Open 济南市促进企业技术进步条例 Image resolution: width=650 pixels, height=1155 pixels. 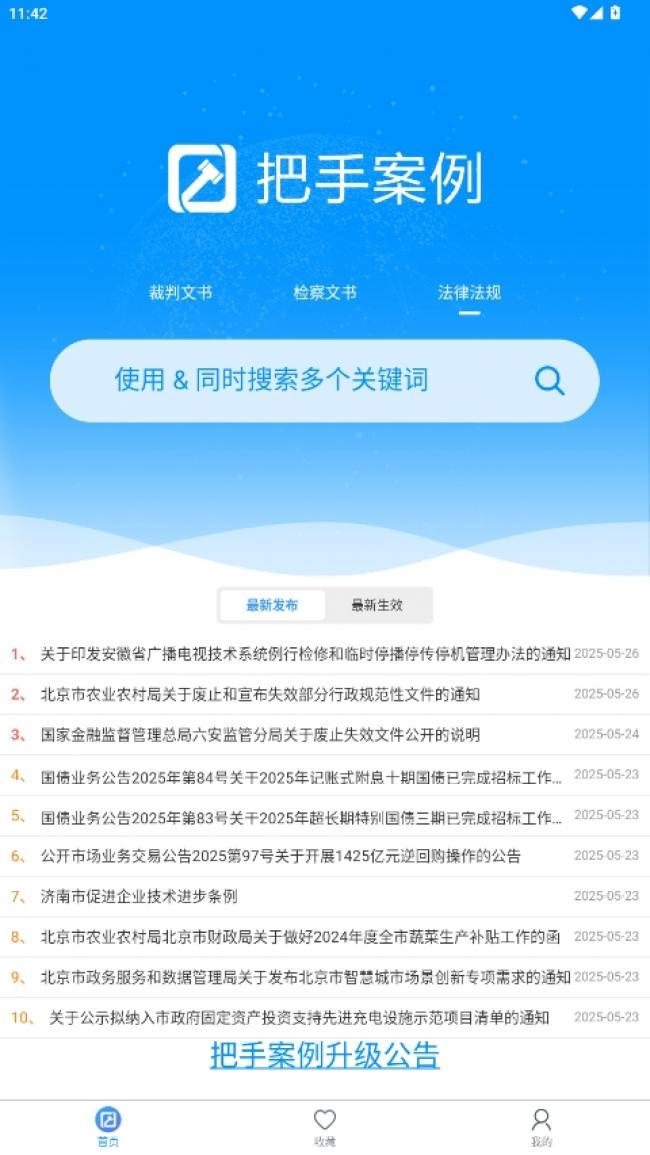click(139, 896)
